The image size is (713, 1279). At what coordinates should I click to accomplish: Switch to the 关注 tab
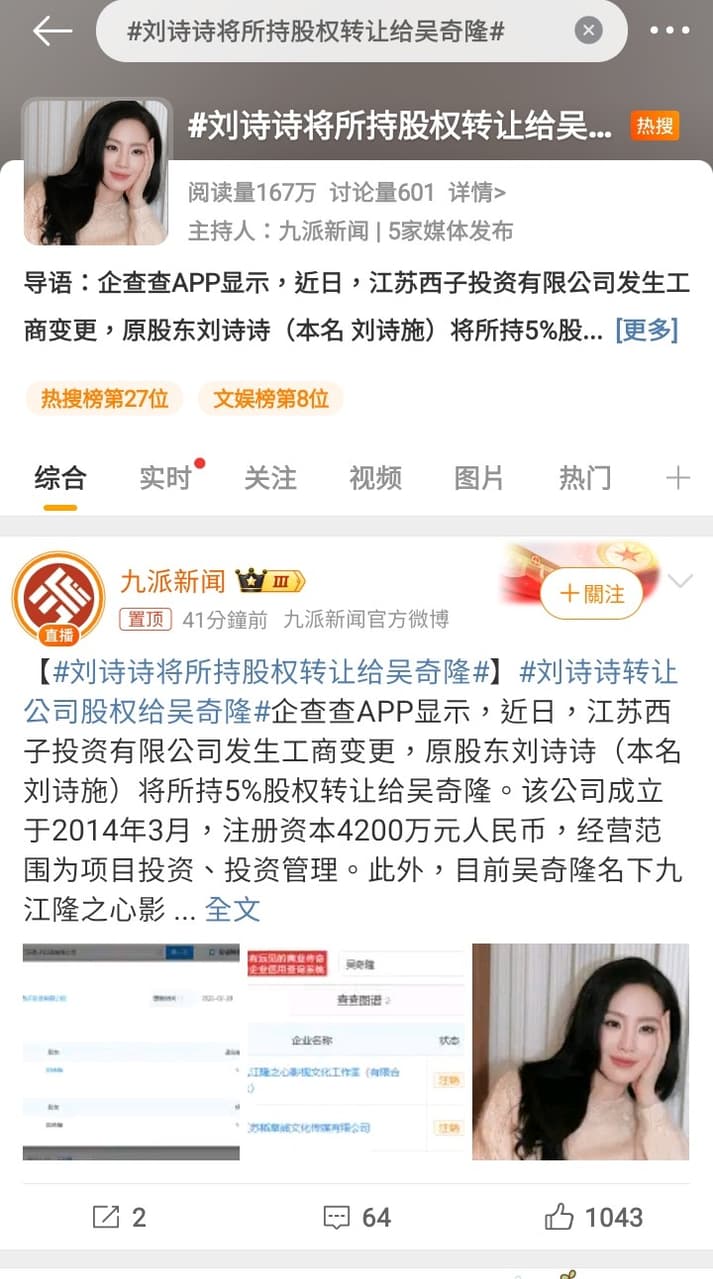270,478
